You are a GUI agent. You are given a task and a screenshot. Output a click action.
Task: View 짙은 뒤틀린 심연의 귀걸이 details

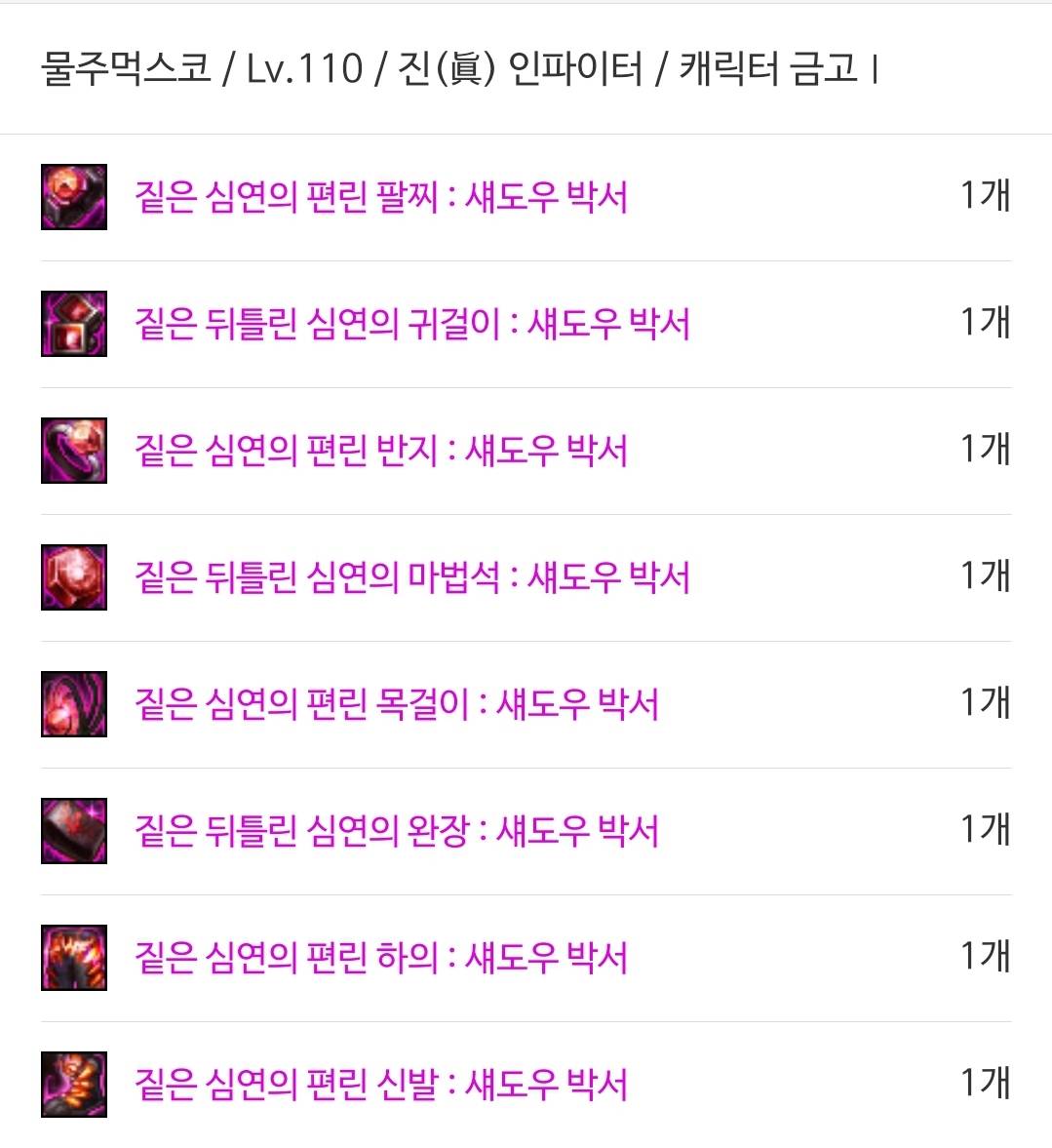tap(412, 324)
